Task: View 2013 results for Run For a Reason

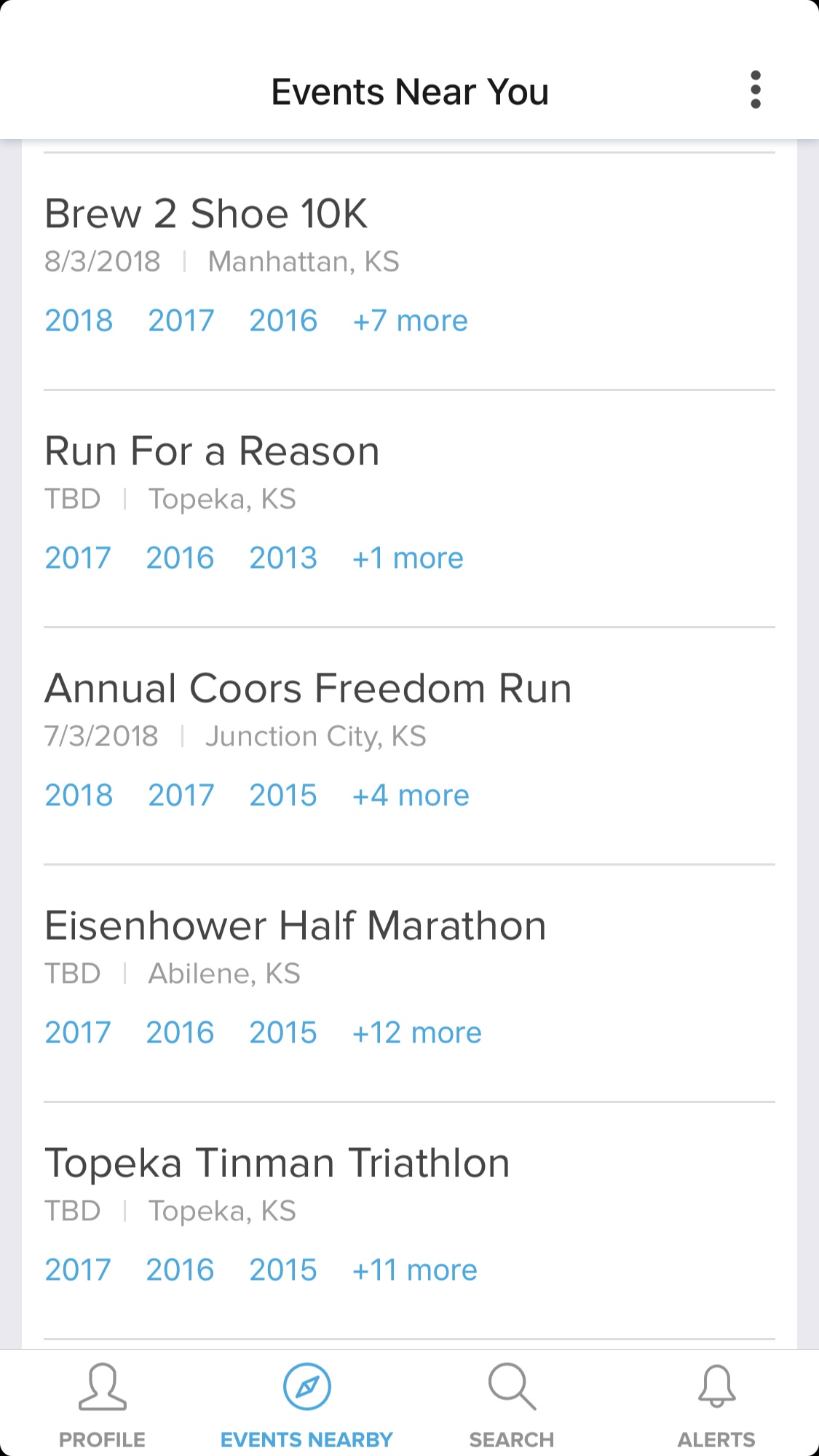Action: pos(283,558)
